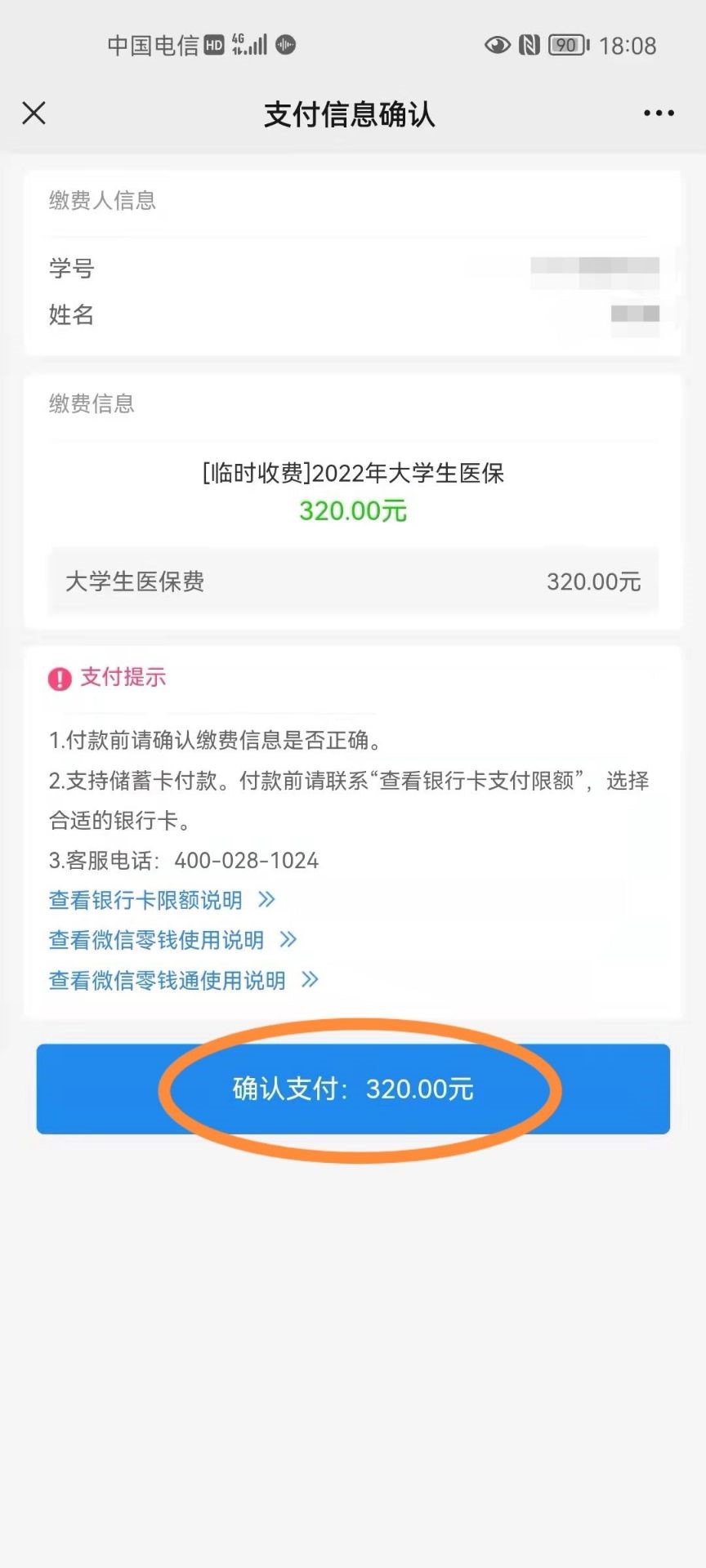Expand 查看微信零钱使用说明 with its chevron

coord(286,940)
